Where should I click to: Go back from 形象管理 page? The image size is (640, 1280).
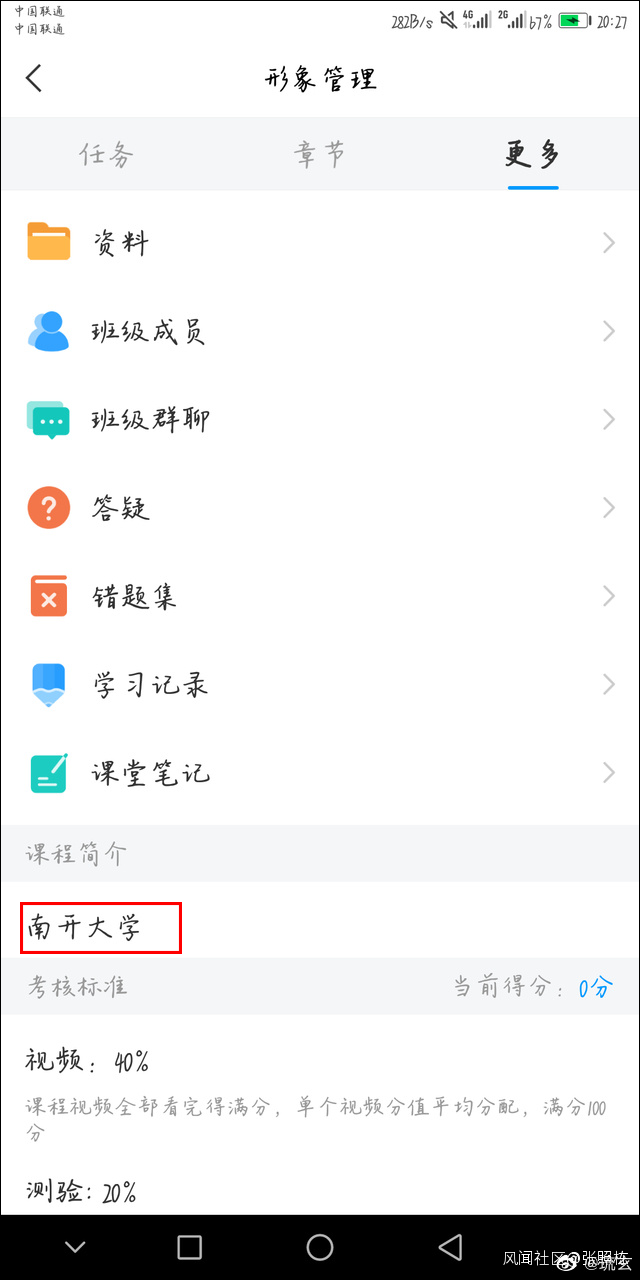tap(35, 79)
